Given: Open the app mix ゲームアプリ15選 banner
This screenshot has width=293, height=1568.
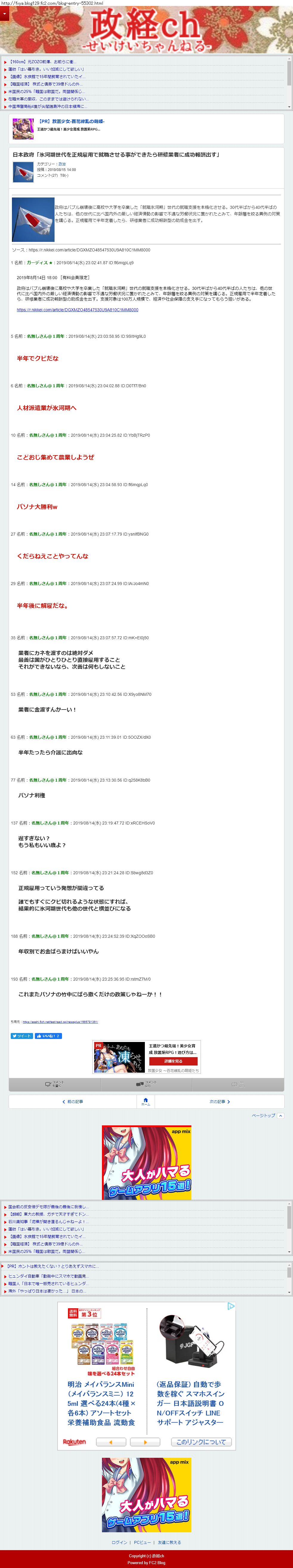Looking at the screenshot, I should (x=146, y=1162).
